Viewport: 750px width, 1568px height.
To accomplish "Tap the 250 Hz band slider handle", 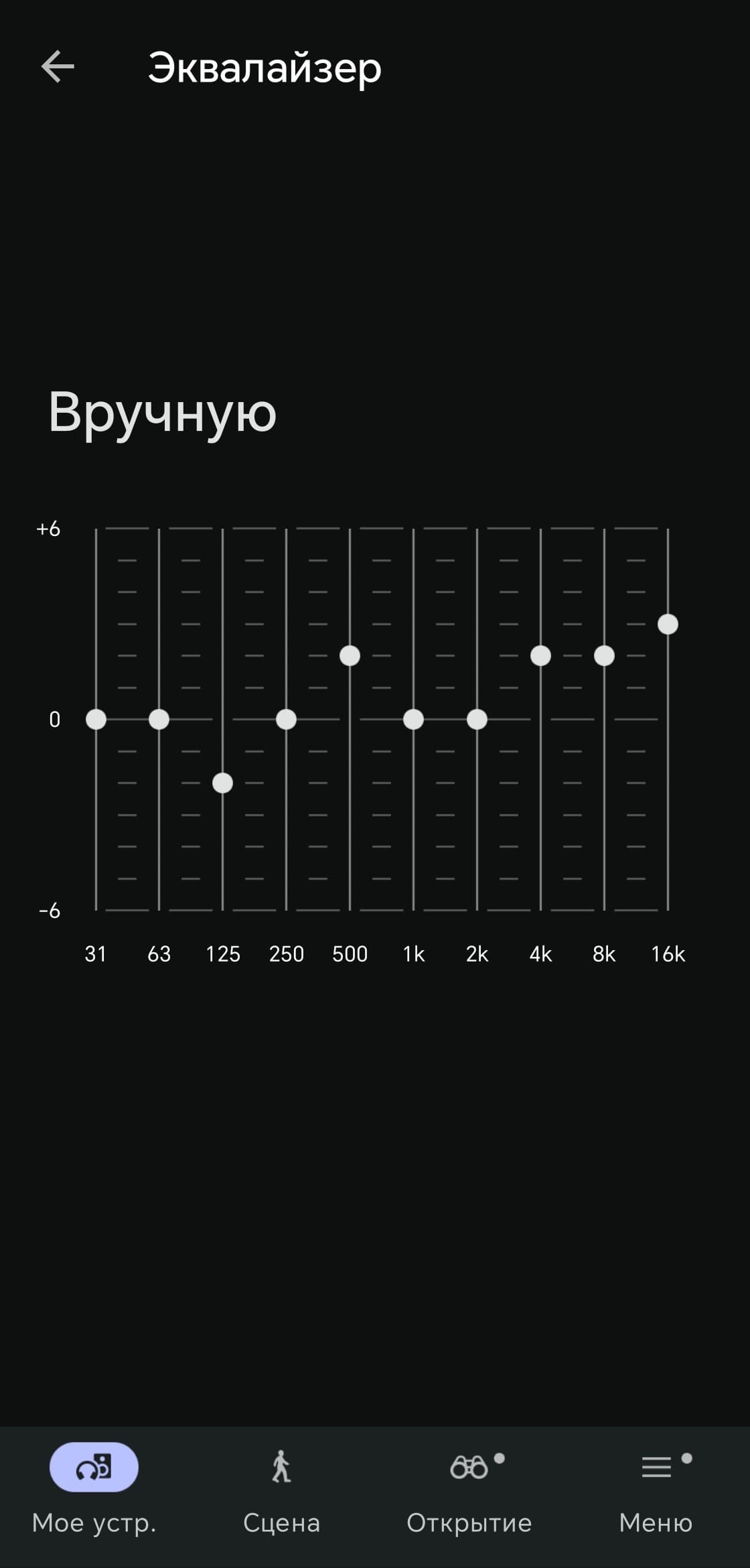I will (286, 719).
